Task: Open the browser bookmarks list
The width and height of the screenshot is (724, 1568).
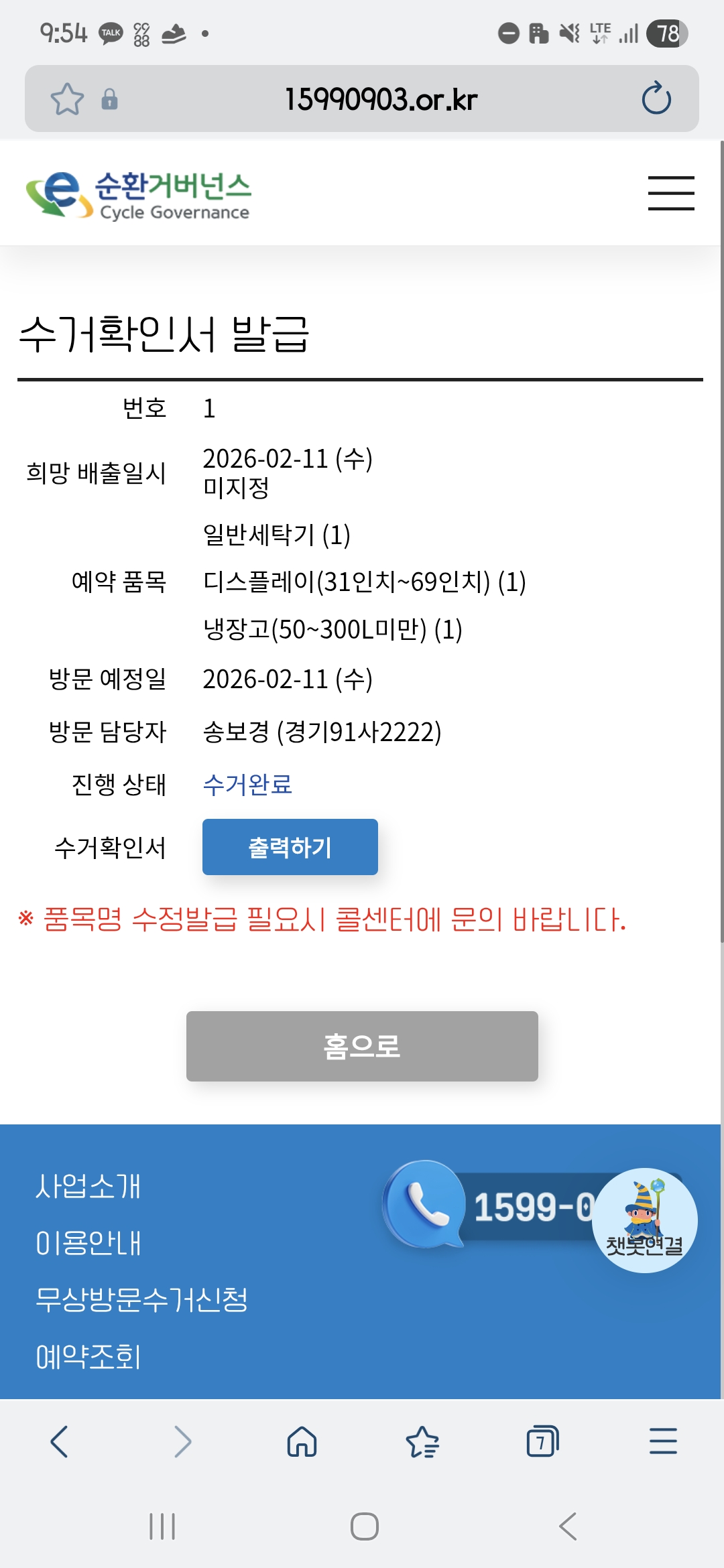Action: 422,1441
